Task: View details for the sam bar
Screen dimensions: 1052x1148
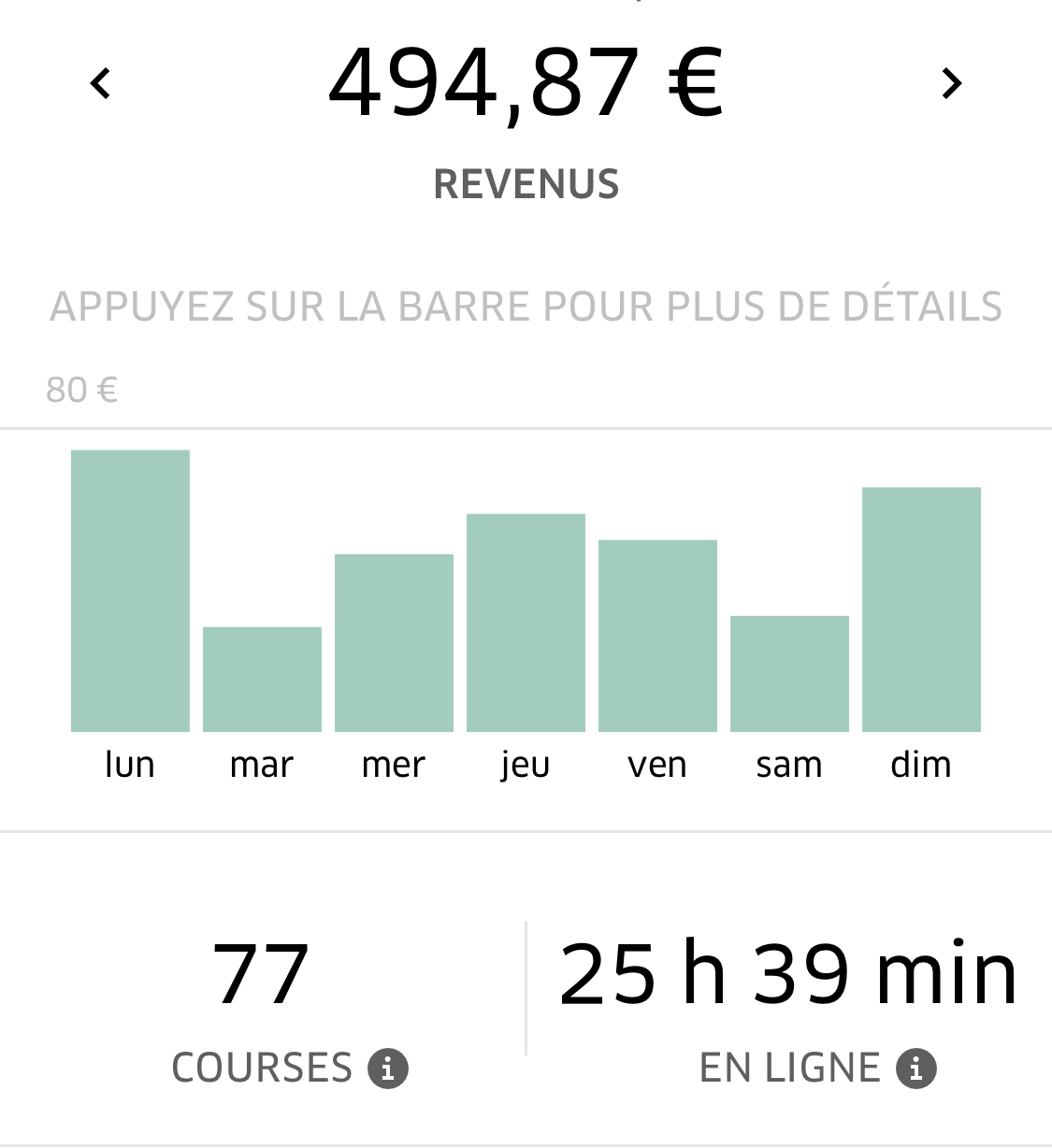Action: click(x=789, y=674)
